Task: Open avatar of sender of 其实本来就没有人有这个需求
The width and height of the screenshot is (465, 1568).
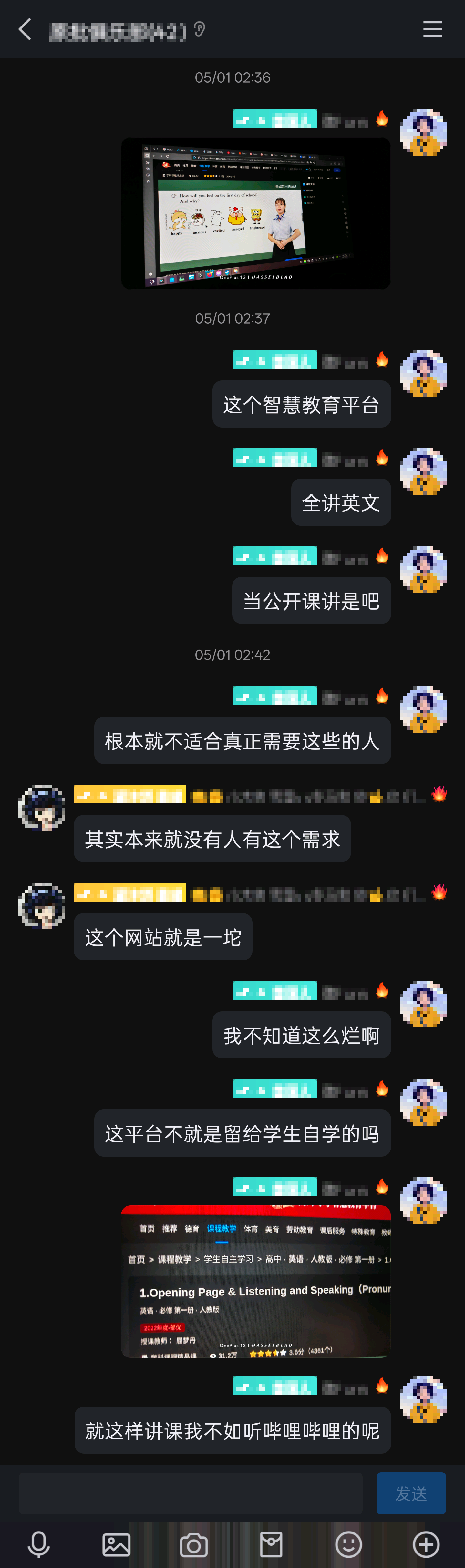Action: (42, 808)
